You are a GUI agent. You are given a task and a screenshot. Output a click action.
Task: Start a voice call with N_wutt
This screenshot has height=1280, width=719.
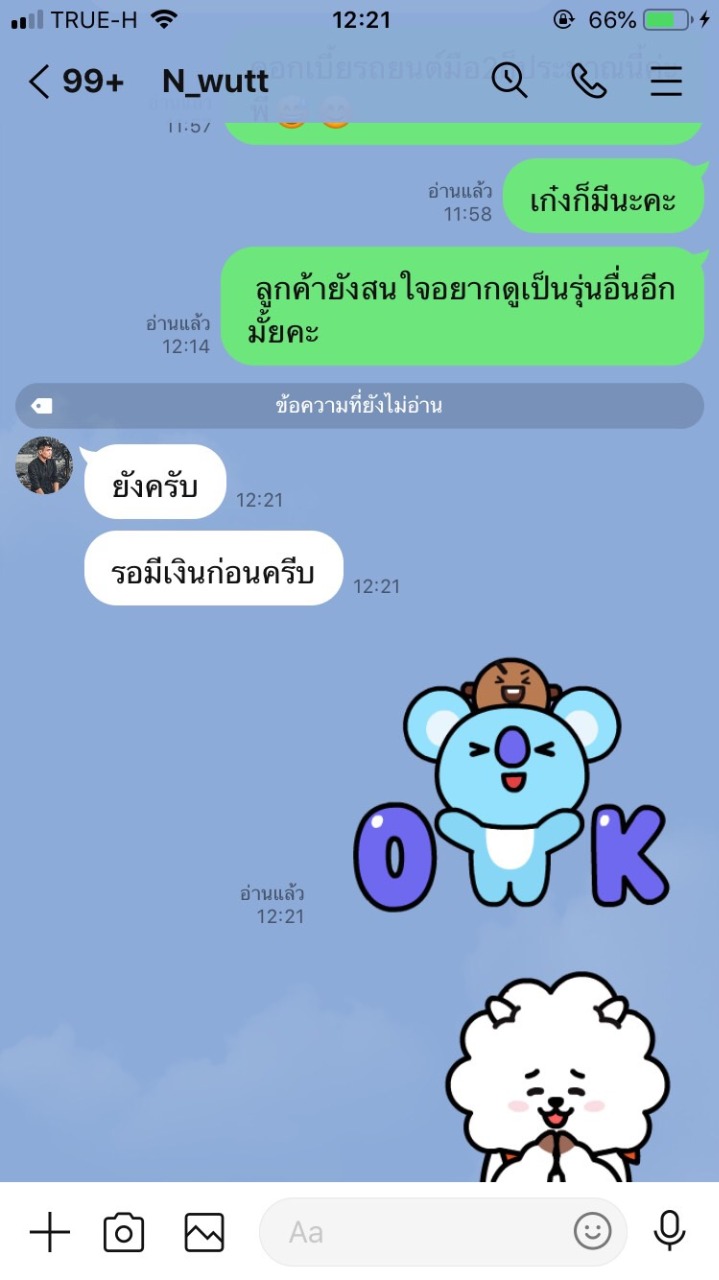tap(589, 81)
